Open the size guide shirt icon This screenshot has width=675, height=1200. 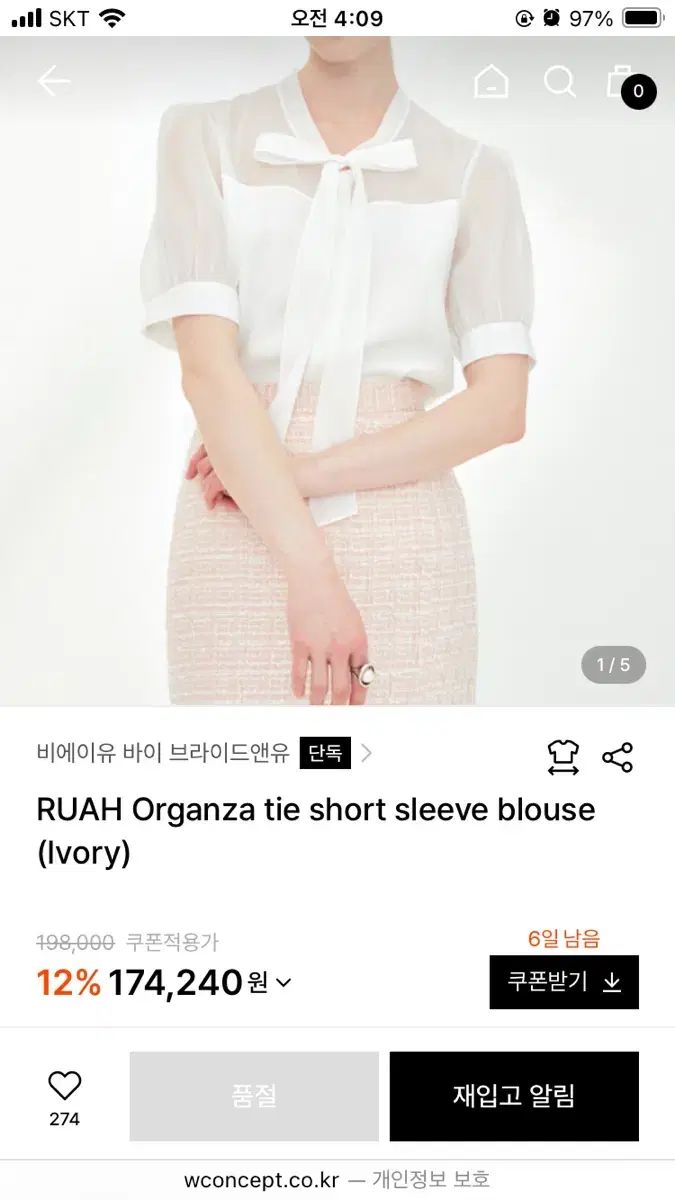(563, 757)
